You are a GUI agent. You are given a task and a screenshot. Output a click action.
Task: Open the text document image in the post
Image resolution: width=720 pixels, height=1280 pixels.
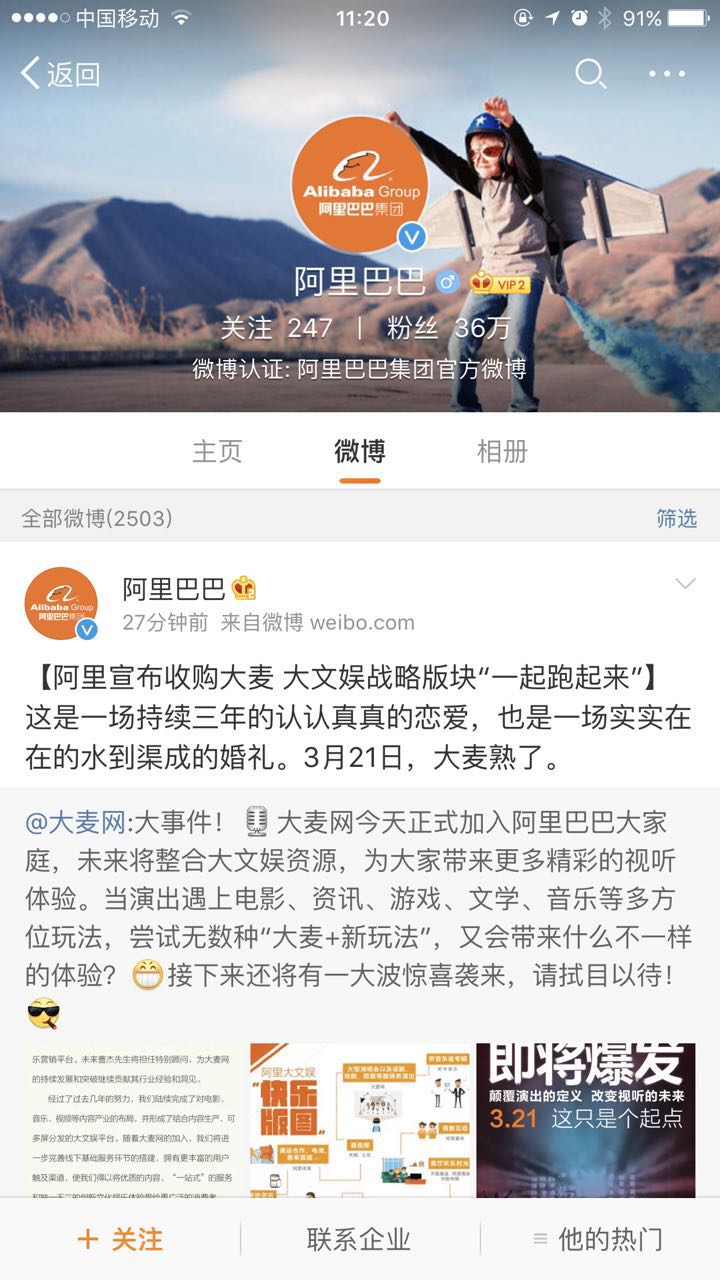point(135,1120)
